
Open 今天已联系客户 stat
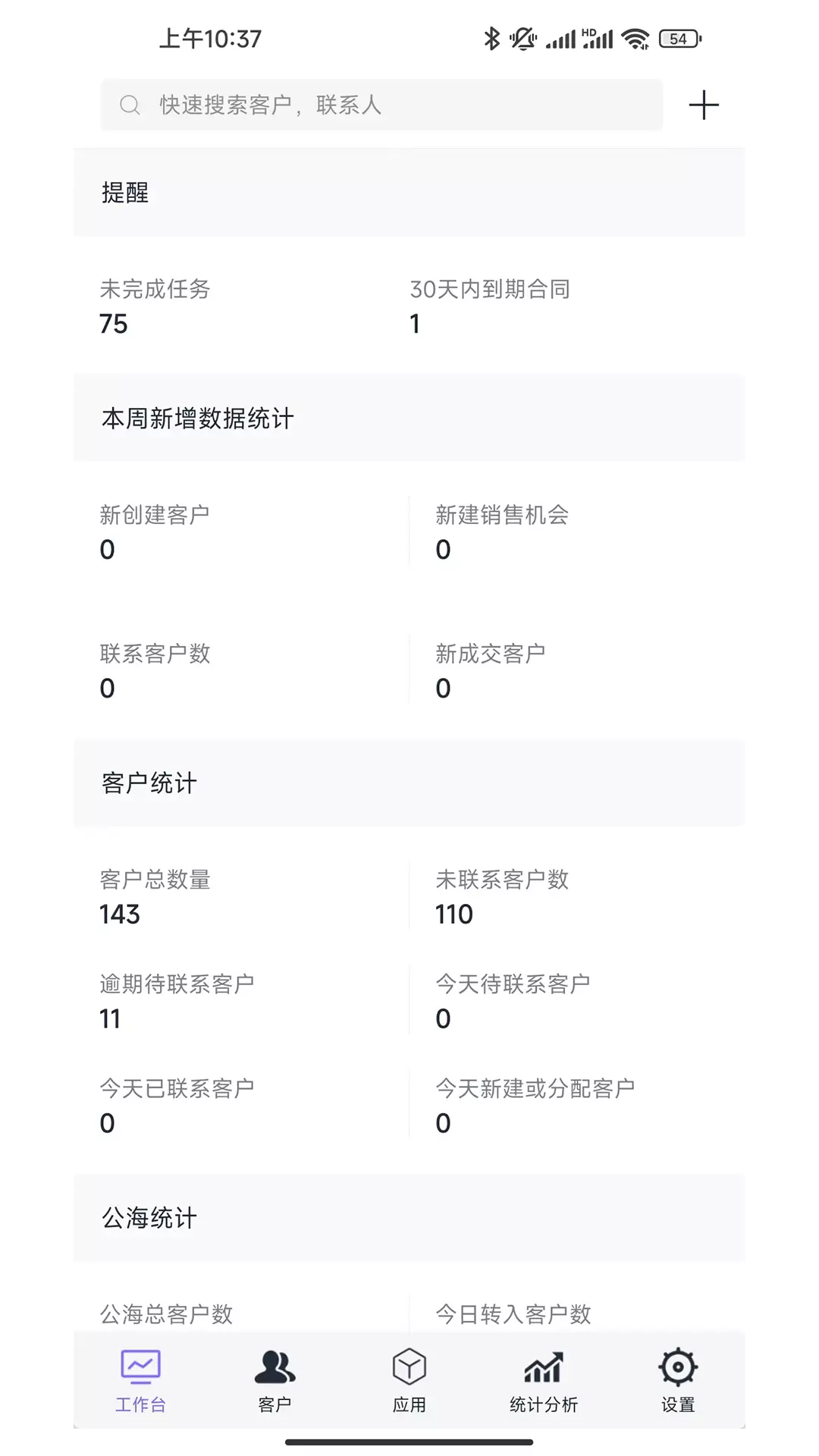241,1106
